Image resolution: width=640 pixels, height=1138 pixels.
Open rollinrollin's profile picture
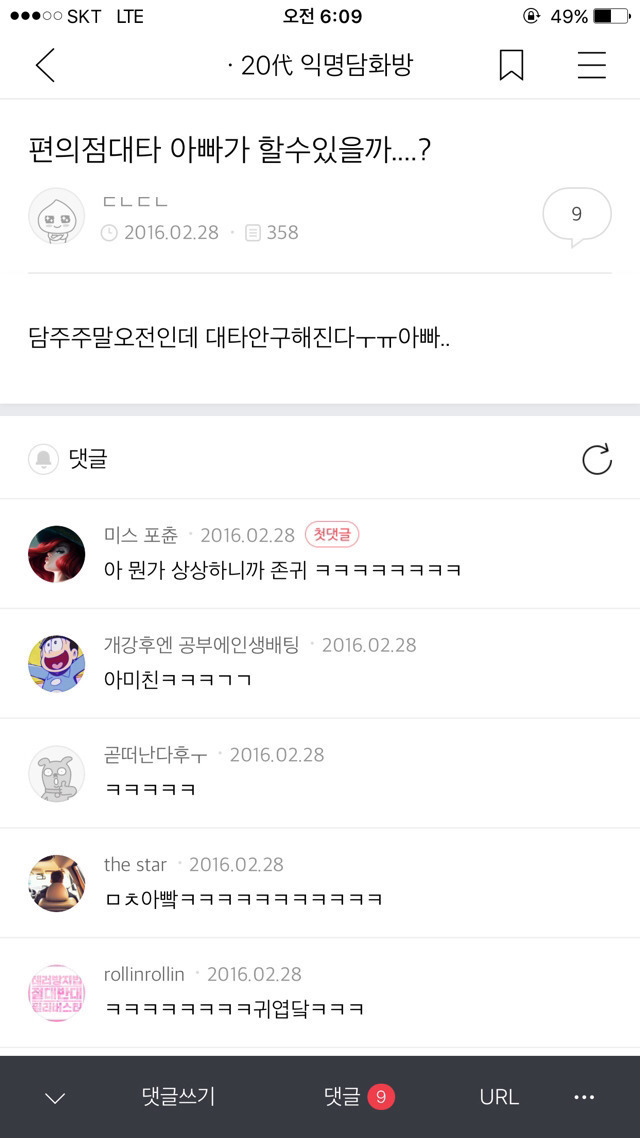pos(56,993)
